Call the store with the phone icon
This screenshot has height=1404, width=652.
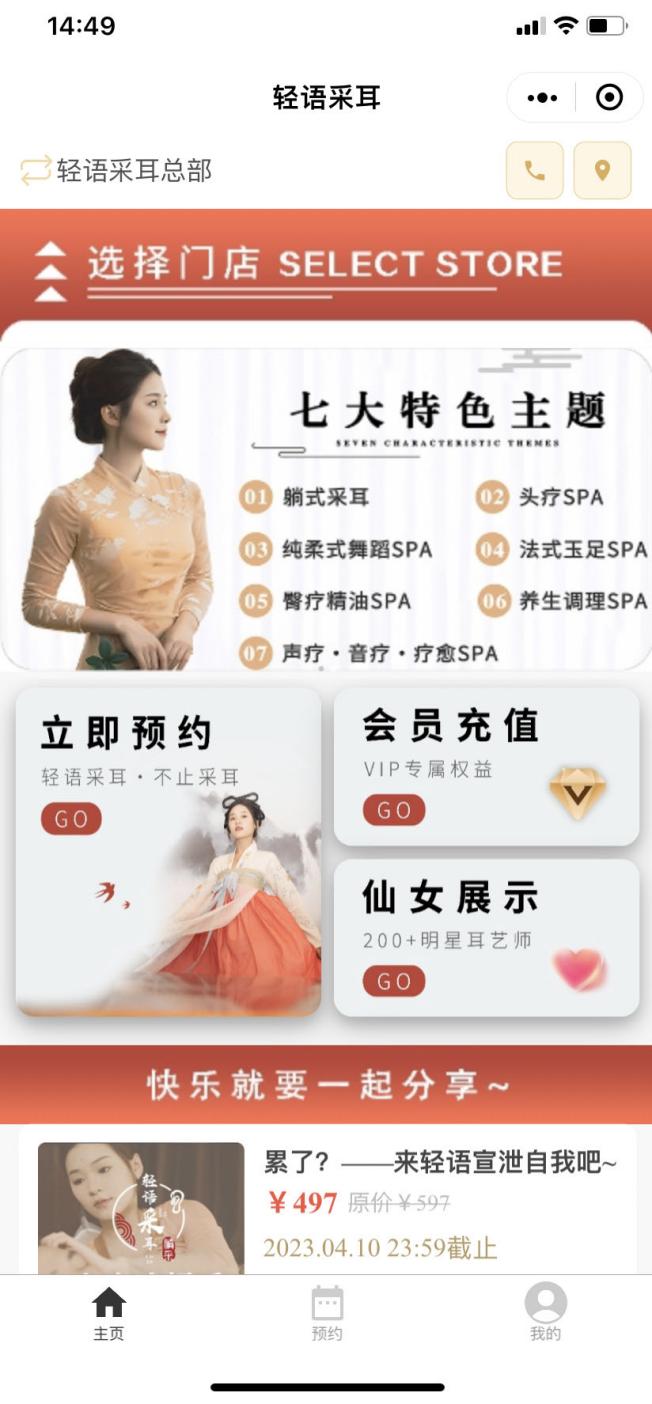(535, 170)
